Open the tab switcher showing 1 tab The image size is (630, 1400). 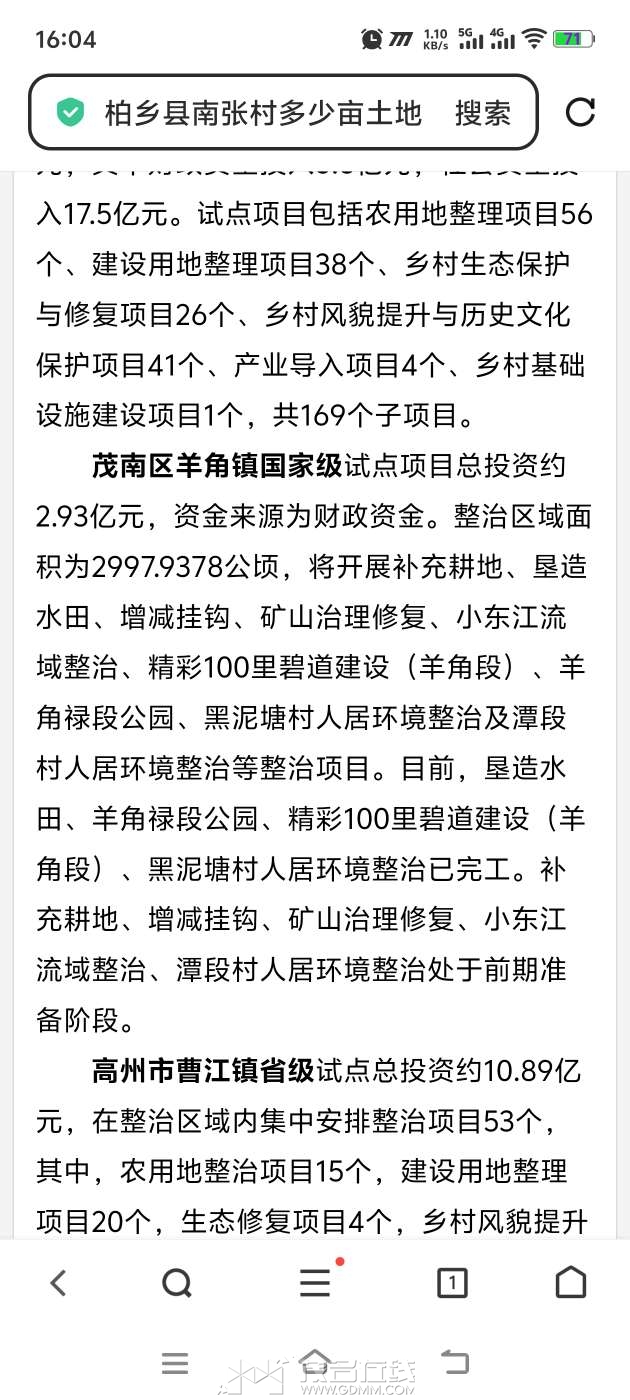(x=452, y=1282)
